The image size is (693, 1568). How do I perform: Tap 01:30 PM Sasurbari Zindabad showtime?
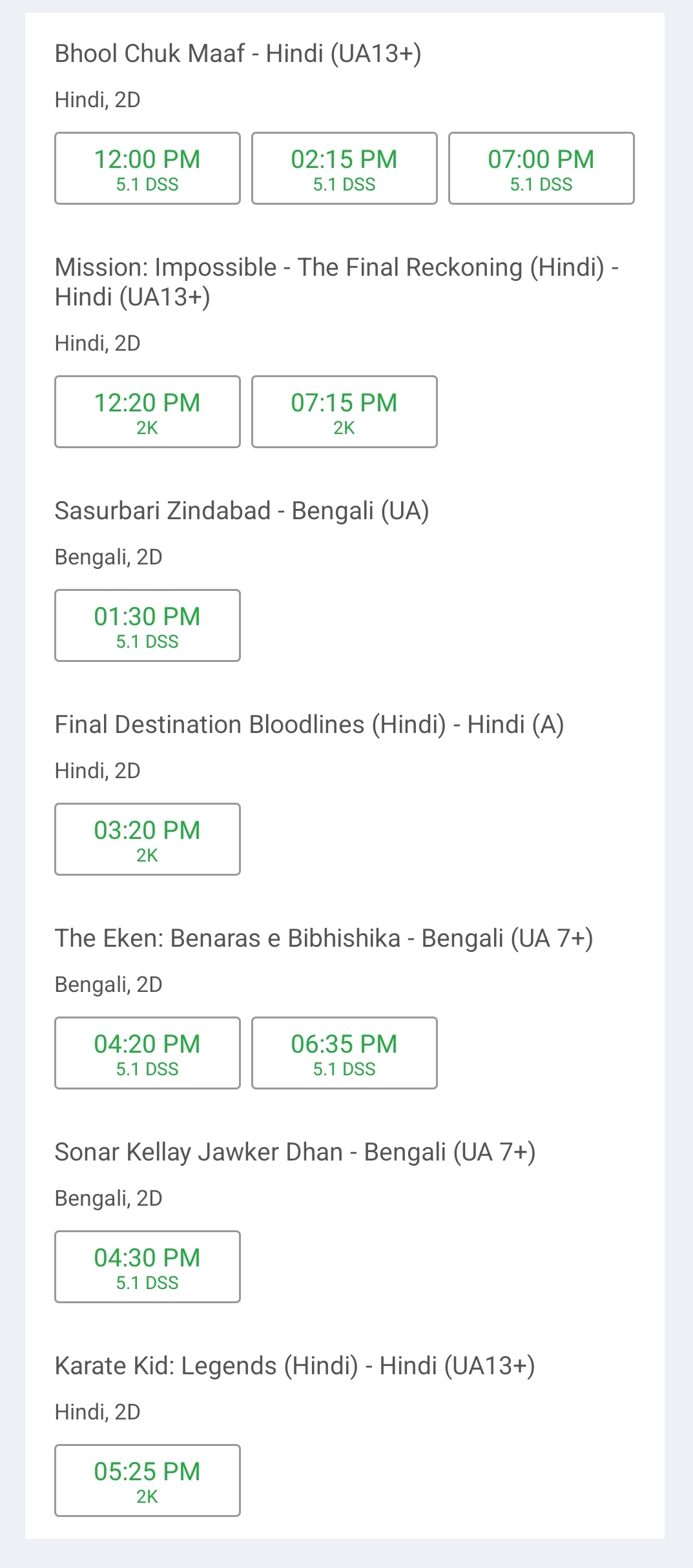[147, 626]
